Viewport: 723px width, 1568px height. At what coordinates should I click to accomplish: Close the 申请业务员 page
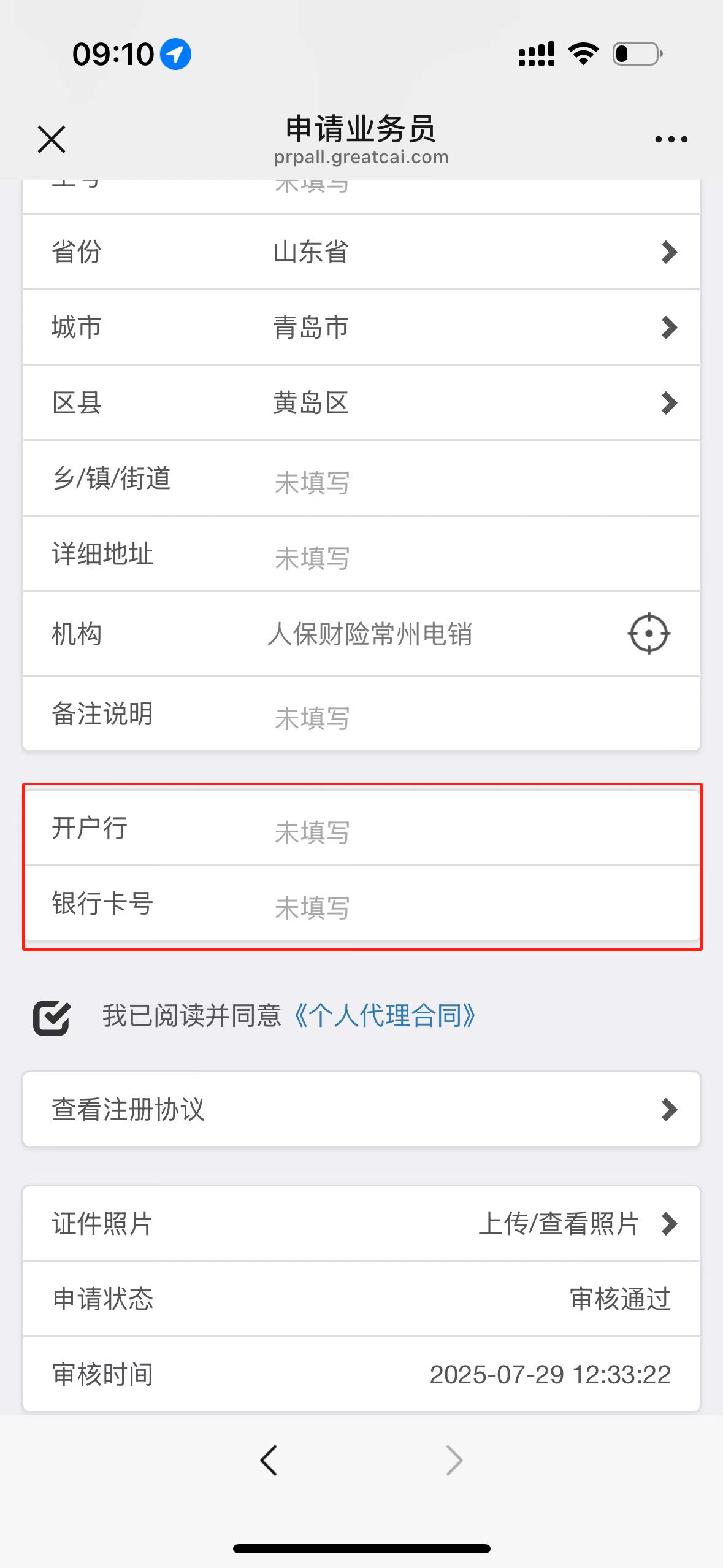(x=52, y=139)
